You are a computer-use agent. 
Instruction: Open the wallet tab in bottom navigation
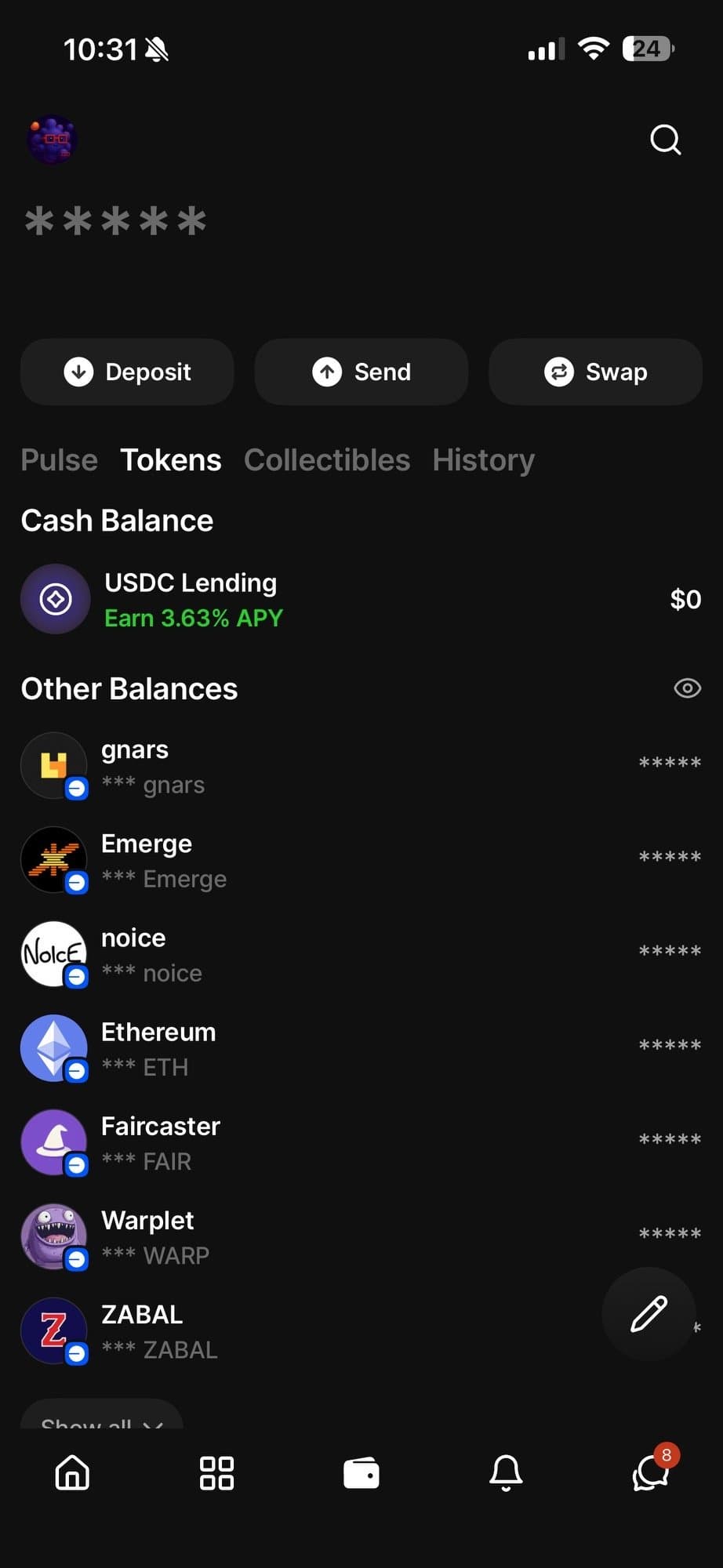[361, 1472]
